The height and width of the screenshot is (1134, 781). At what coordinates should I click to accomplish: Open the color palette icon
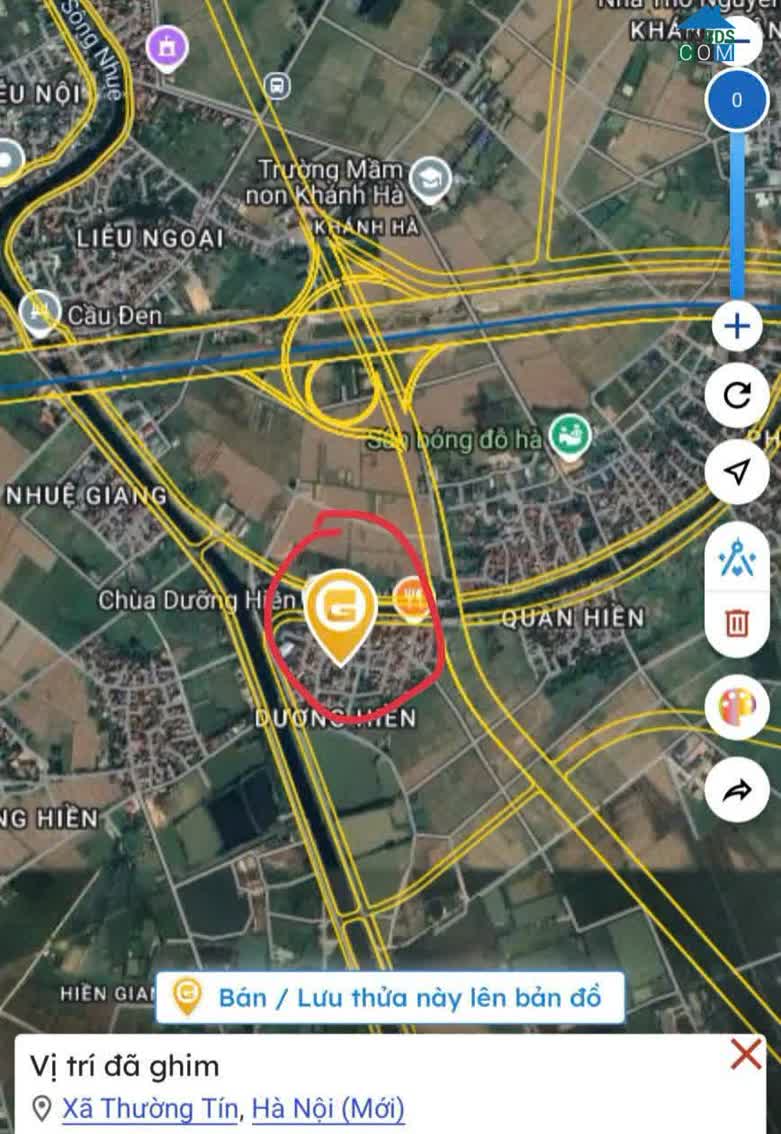[x=737, y=707]
